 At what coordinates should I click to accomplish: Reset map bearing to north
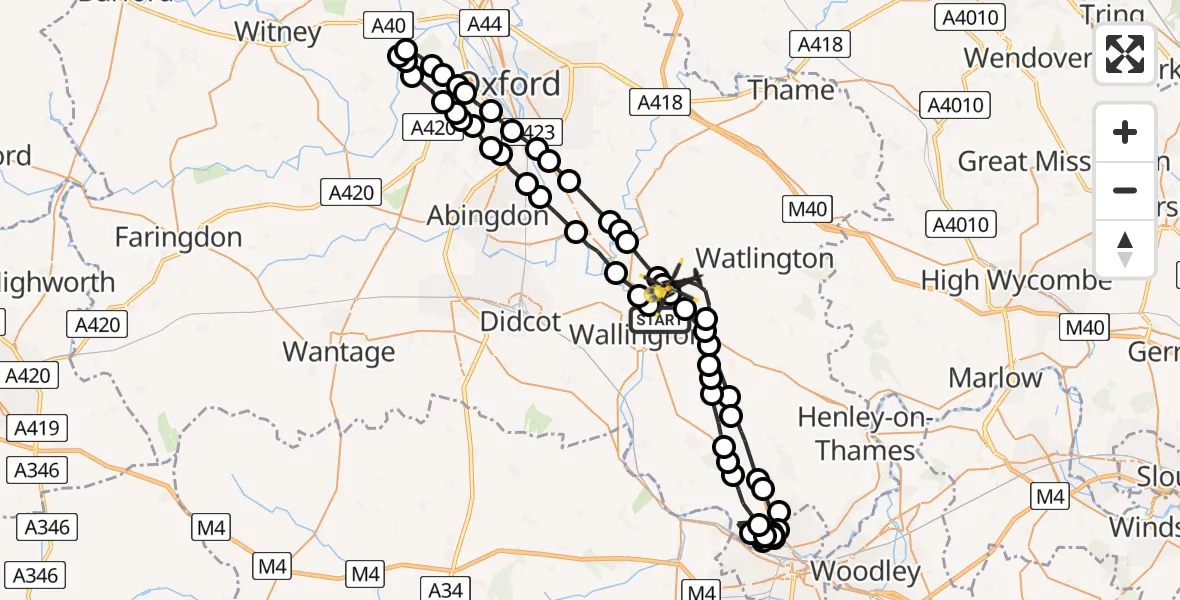coord(1125,249)
